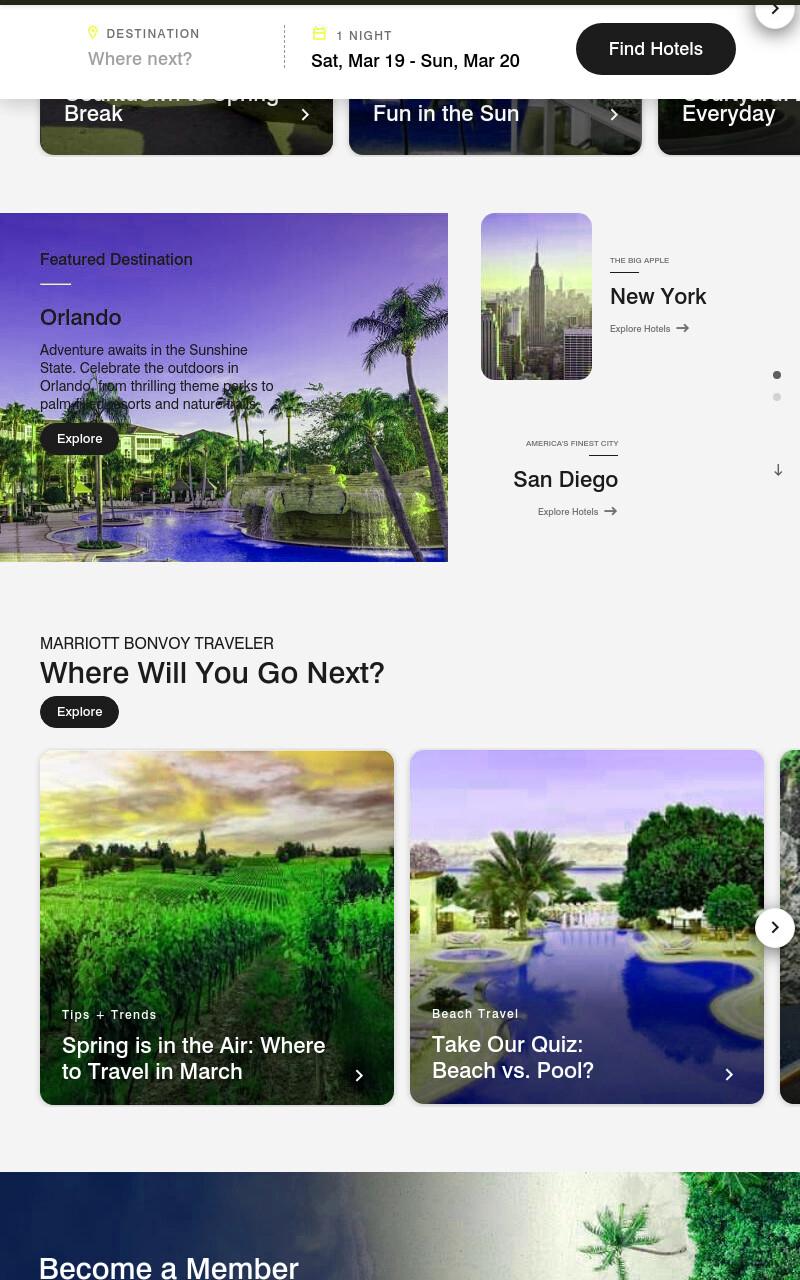Viewport: 800px width, 1280px height.
Task: Open Spring is in the Air article
Action: click(217, 928)
